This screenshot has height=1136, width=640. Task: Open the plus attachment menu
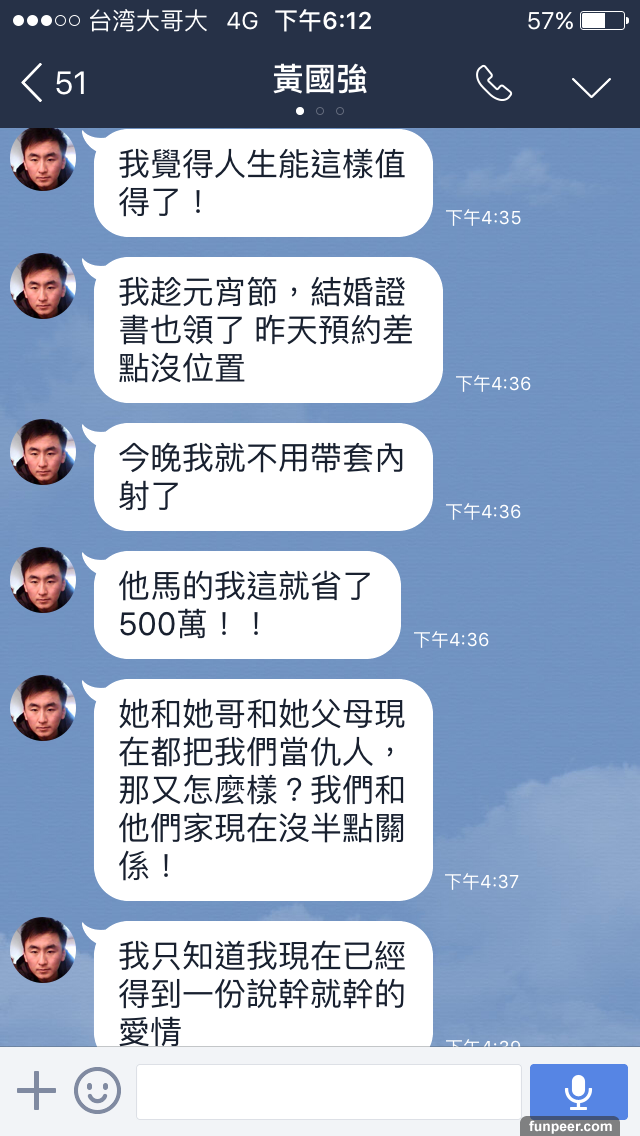pyautogui.click(x=37, y=1090)
